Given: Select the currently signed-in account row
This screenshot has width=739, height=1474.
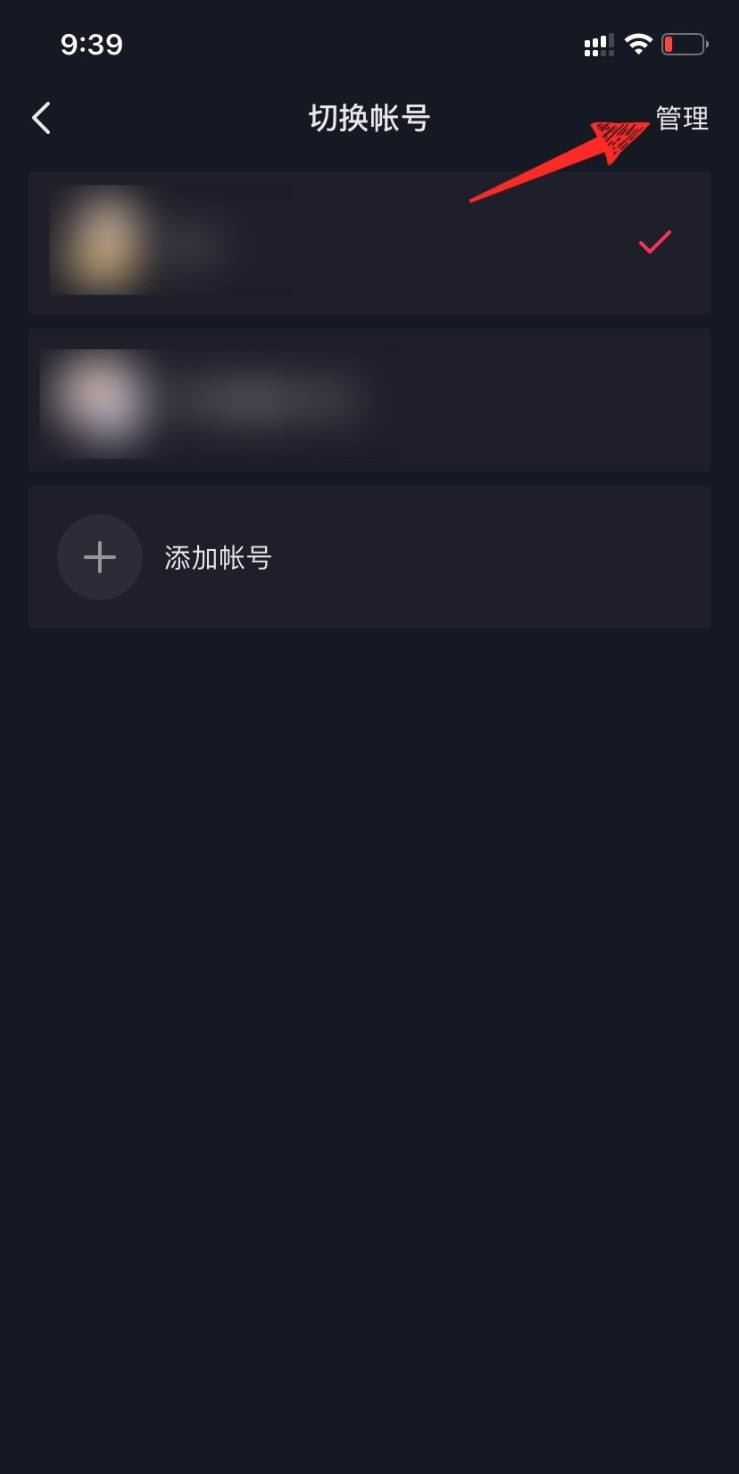Looking at the screenshot, I should coord(369,240).
